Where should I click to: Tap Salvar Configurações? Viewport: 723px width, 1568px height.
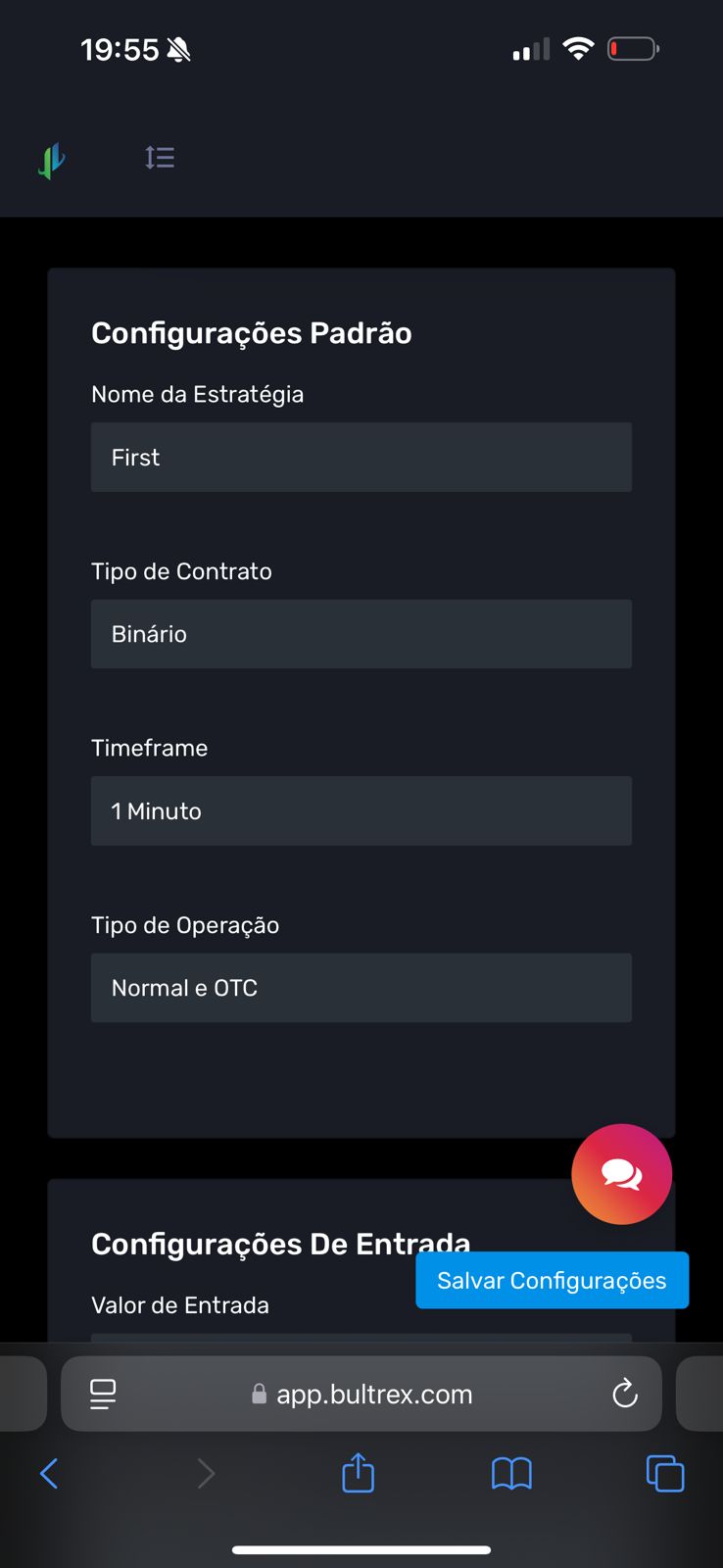(x=552, y=1280)
